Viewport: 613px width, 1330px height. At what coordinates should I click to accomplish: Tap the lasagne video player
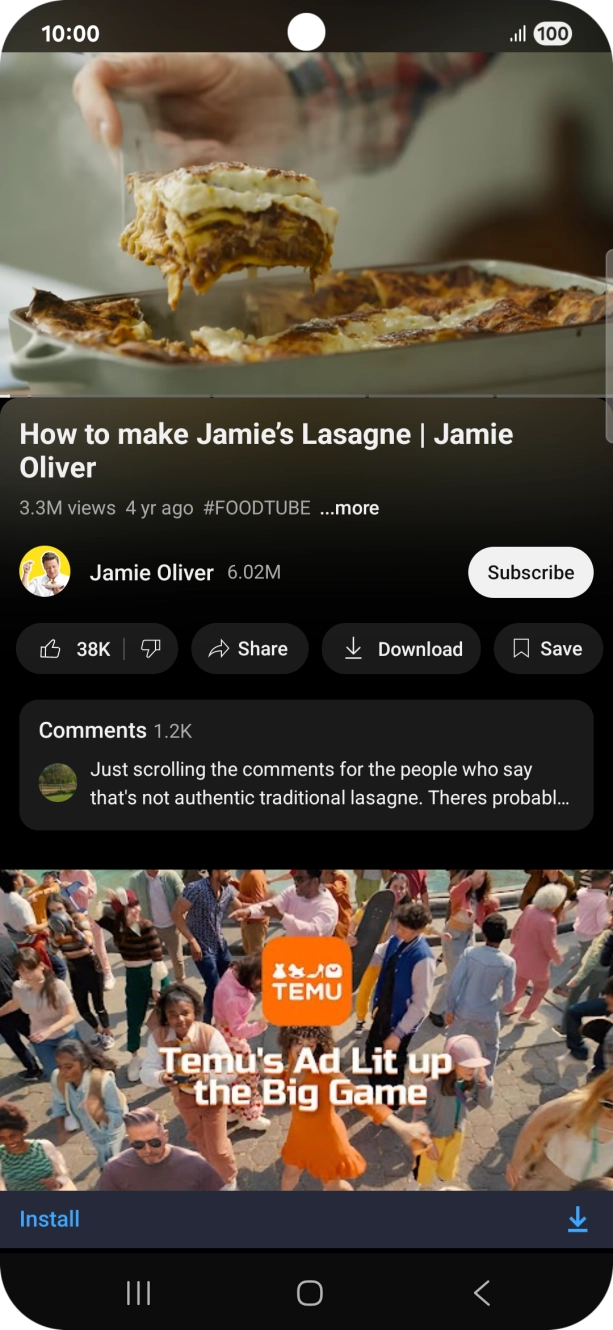(306, 225)
